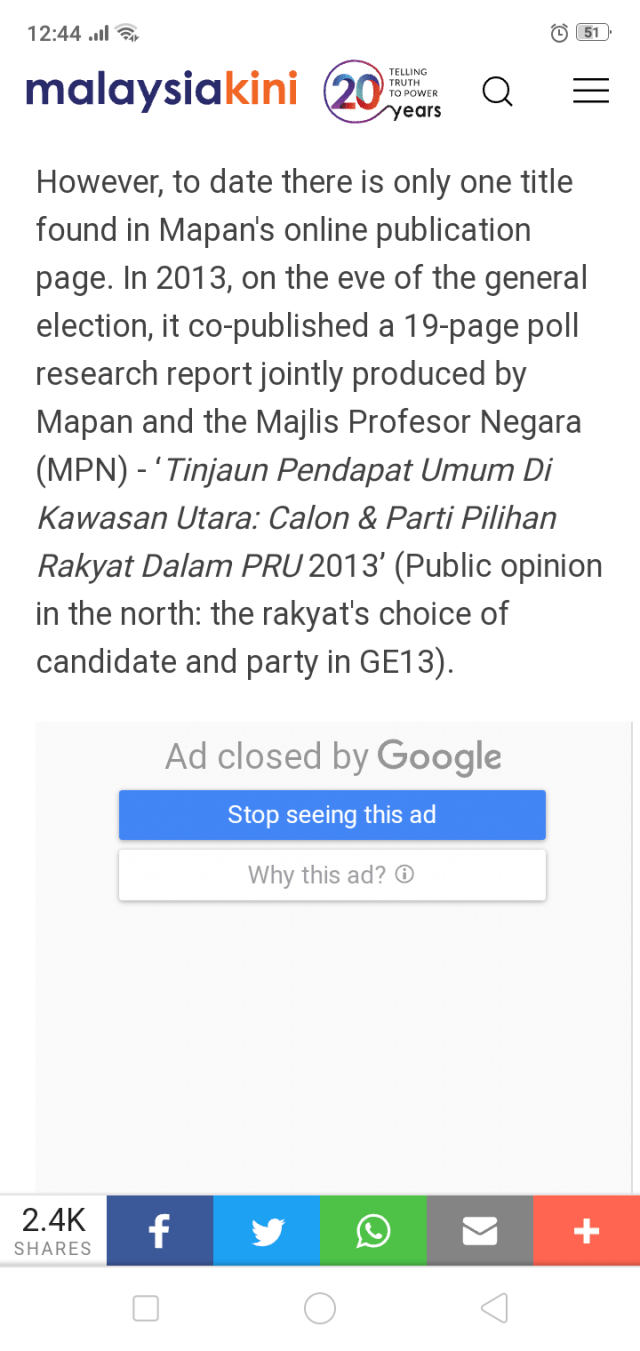This screenshot has width=640, height=1351.
Task: Go to the system home screen
Action: 320,1308
